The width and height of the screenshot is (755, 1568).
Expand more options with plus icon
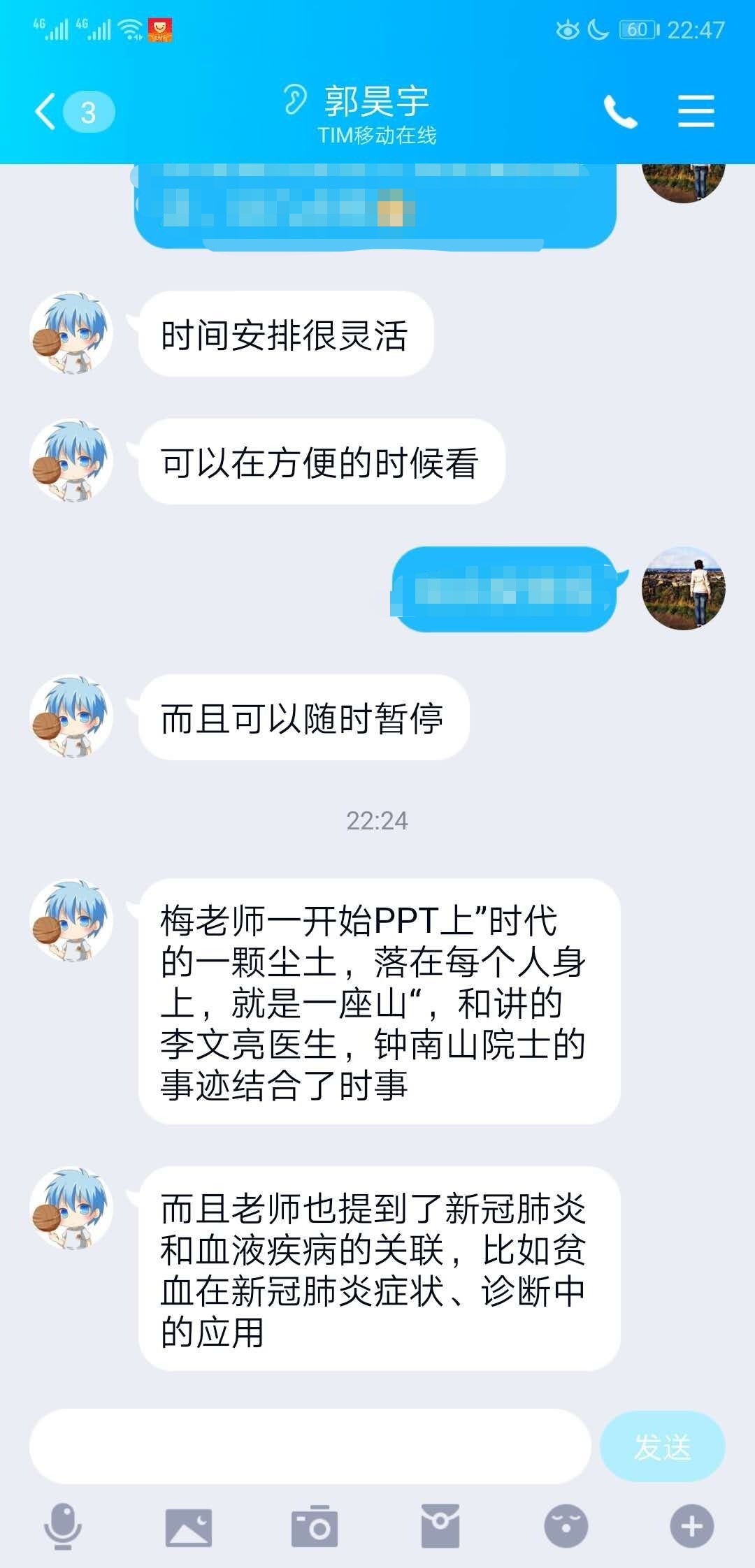(x=691, y=1527)
